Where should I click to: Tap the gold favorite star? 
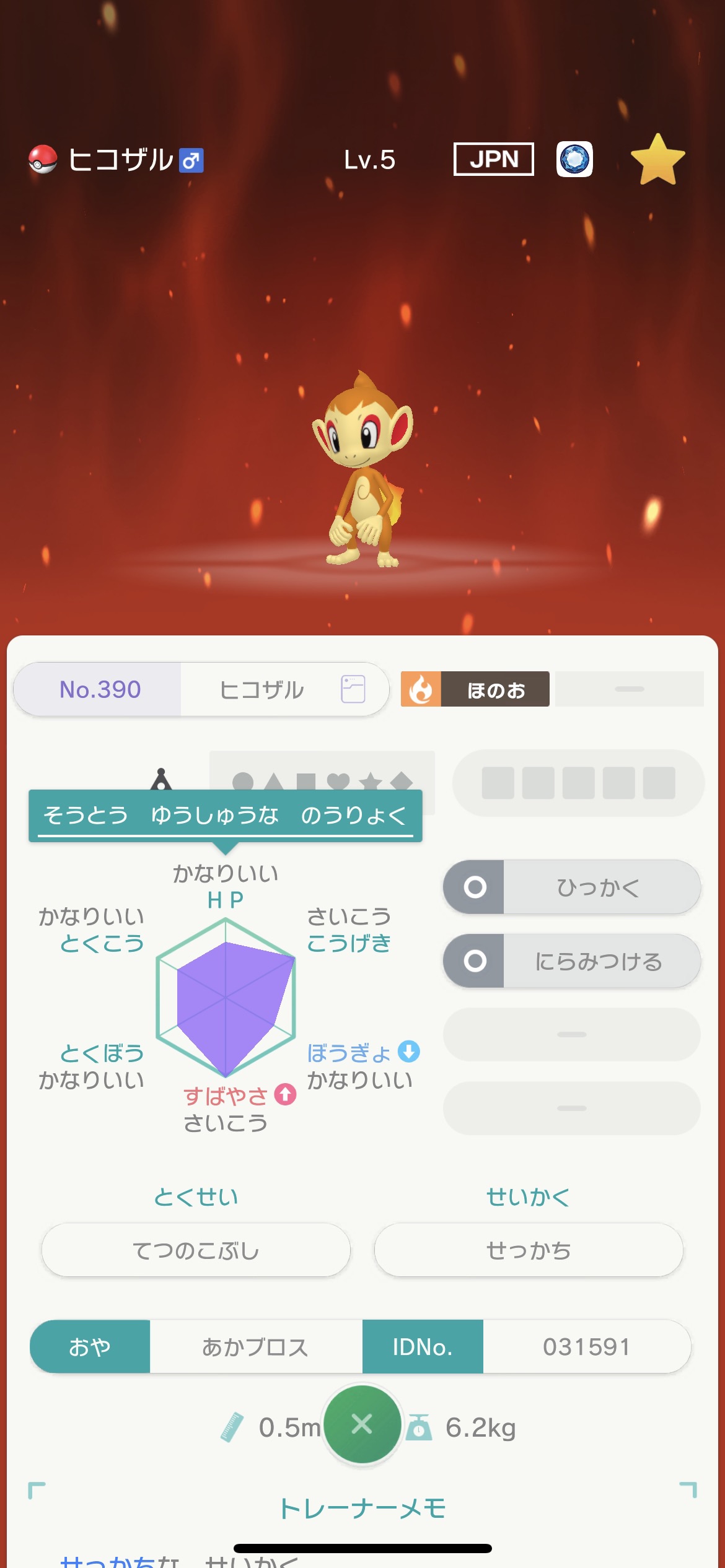pyautogui.click(x=657, y=160)
